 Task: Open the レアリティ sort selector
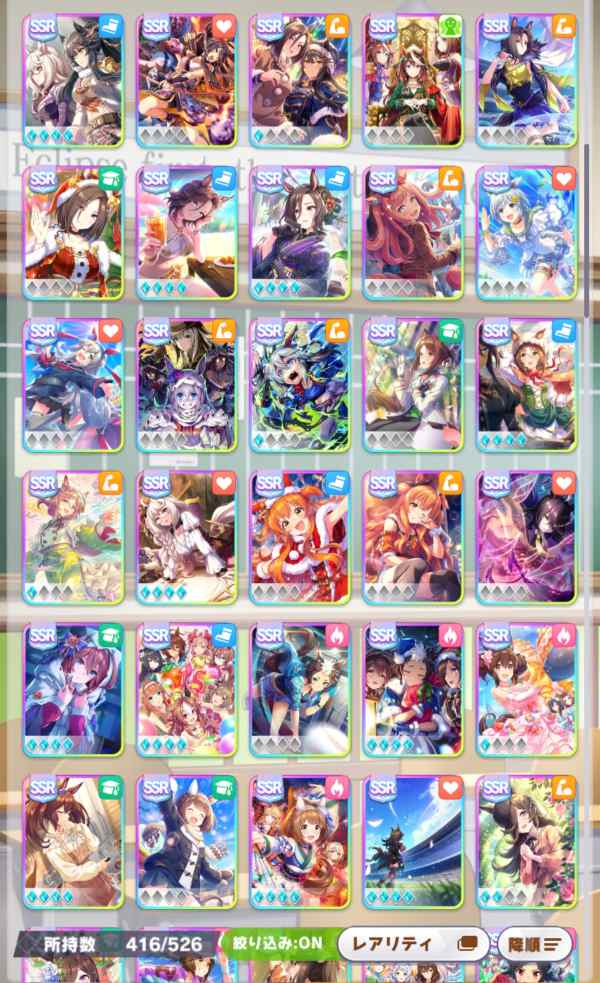413,944
